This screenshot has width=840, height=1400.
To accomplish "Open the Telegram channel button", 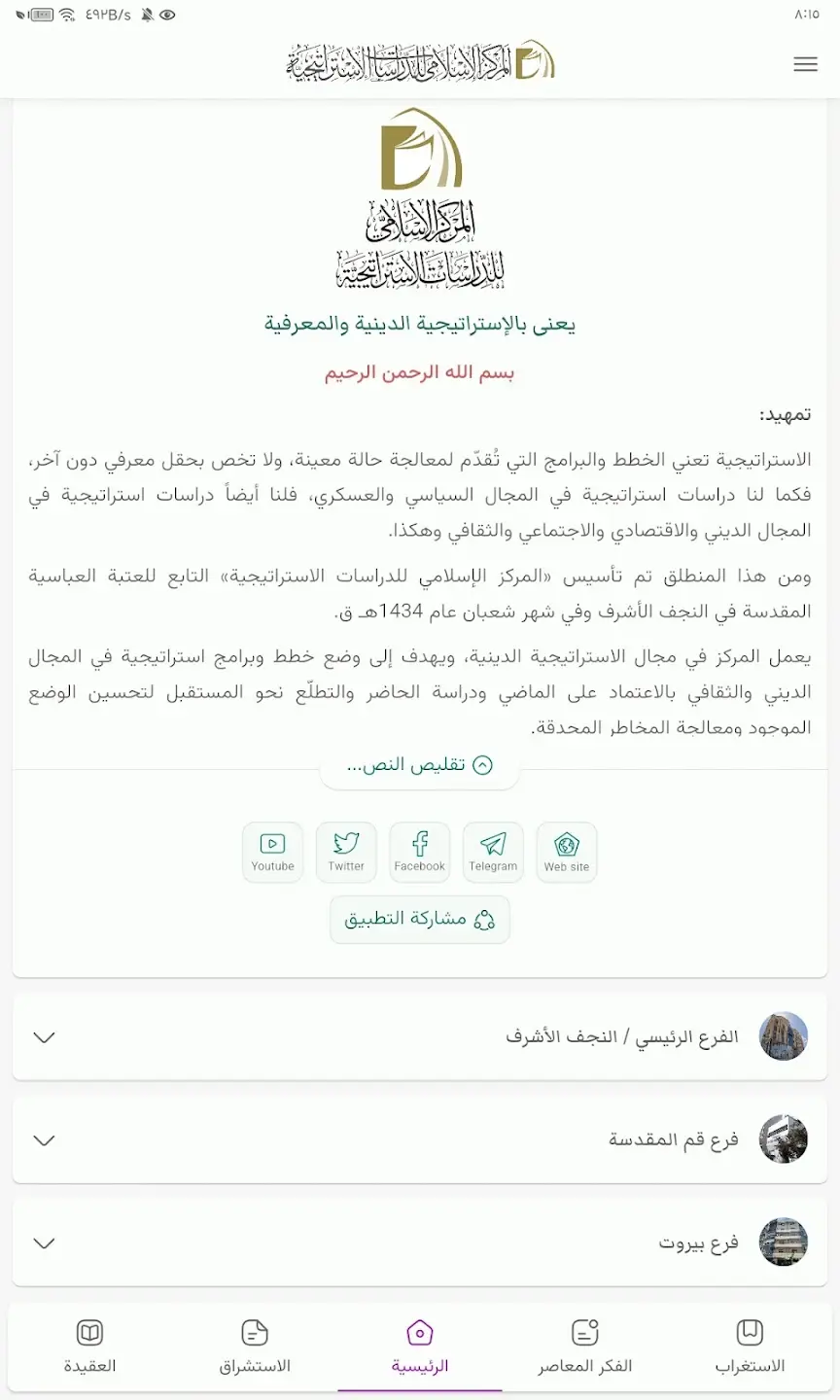I will (493, 853).
